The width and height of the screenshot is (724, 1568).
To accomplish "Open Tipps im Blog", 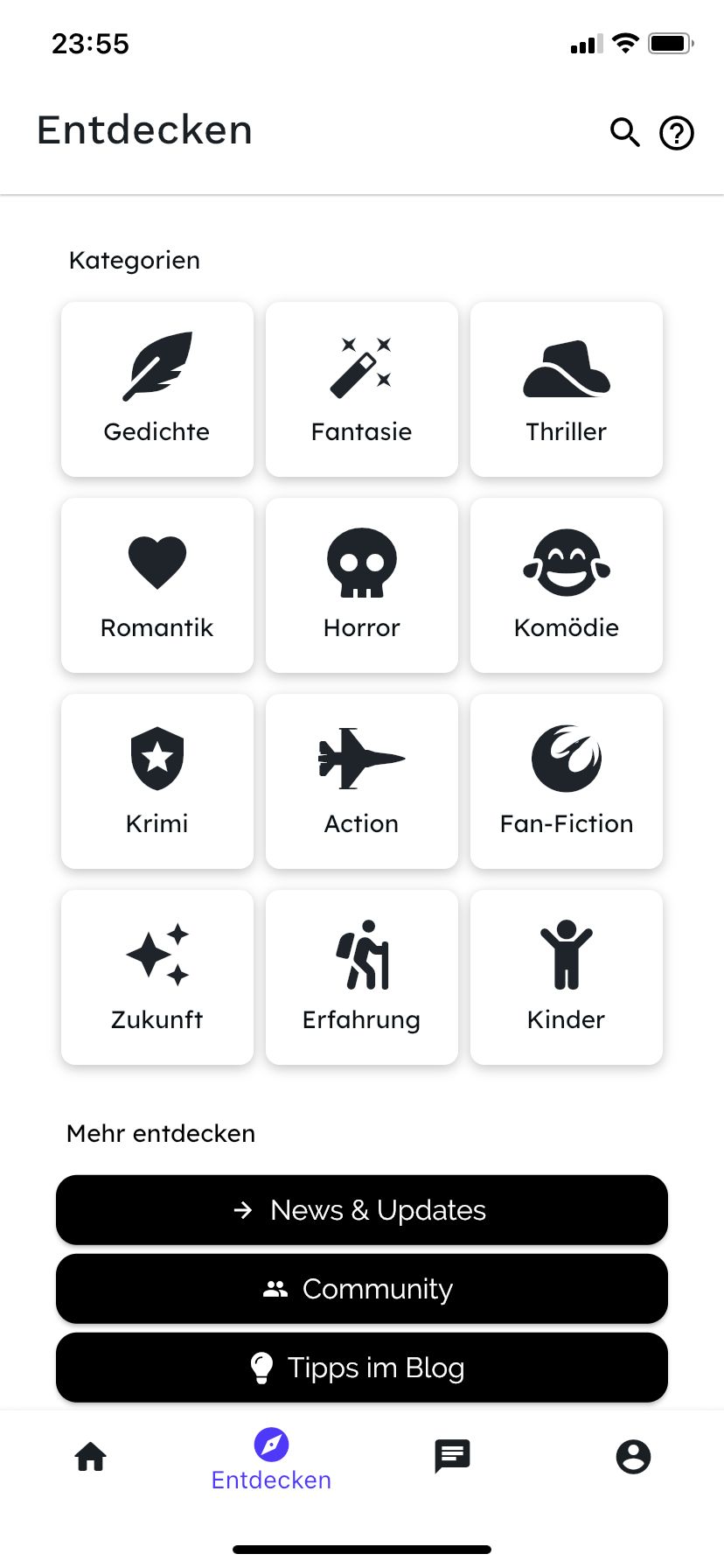I will coord(362,1368).
